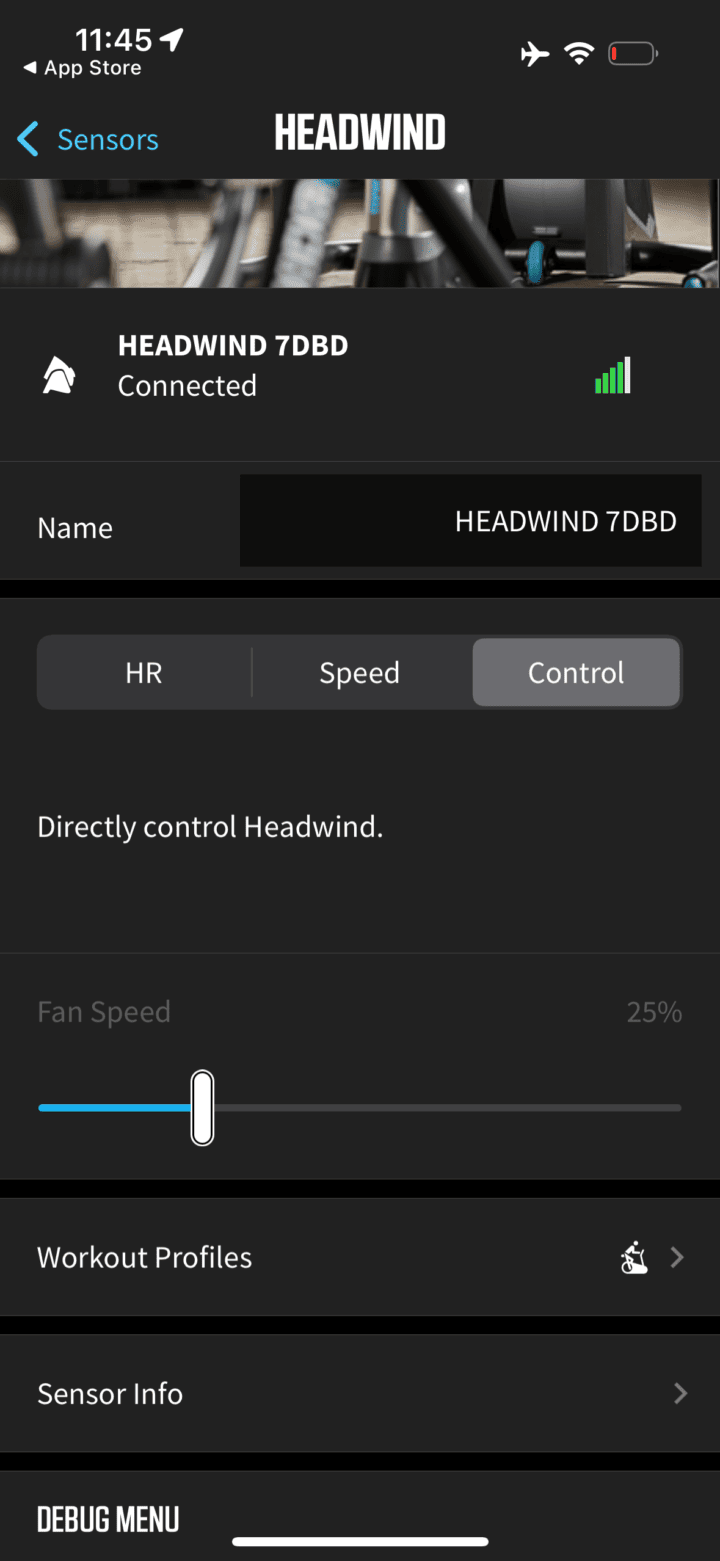
Task: Open Workout Profiles
Action: coord(360,1257)
